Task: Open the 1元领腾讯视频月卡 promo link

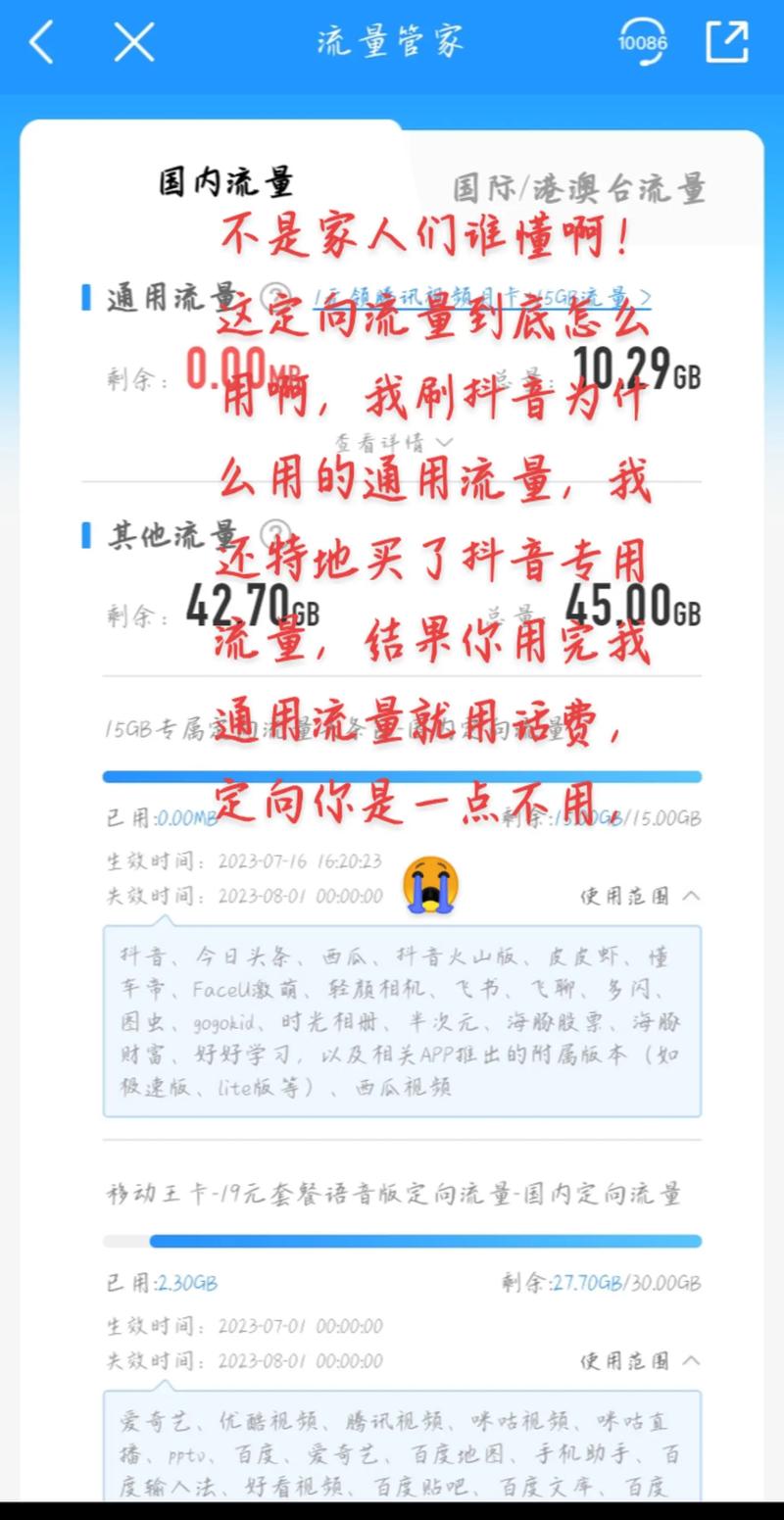Action: pyautogui.click(x=482, y=296)
